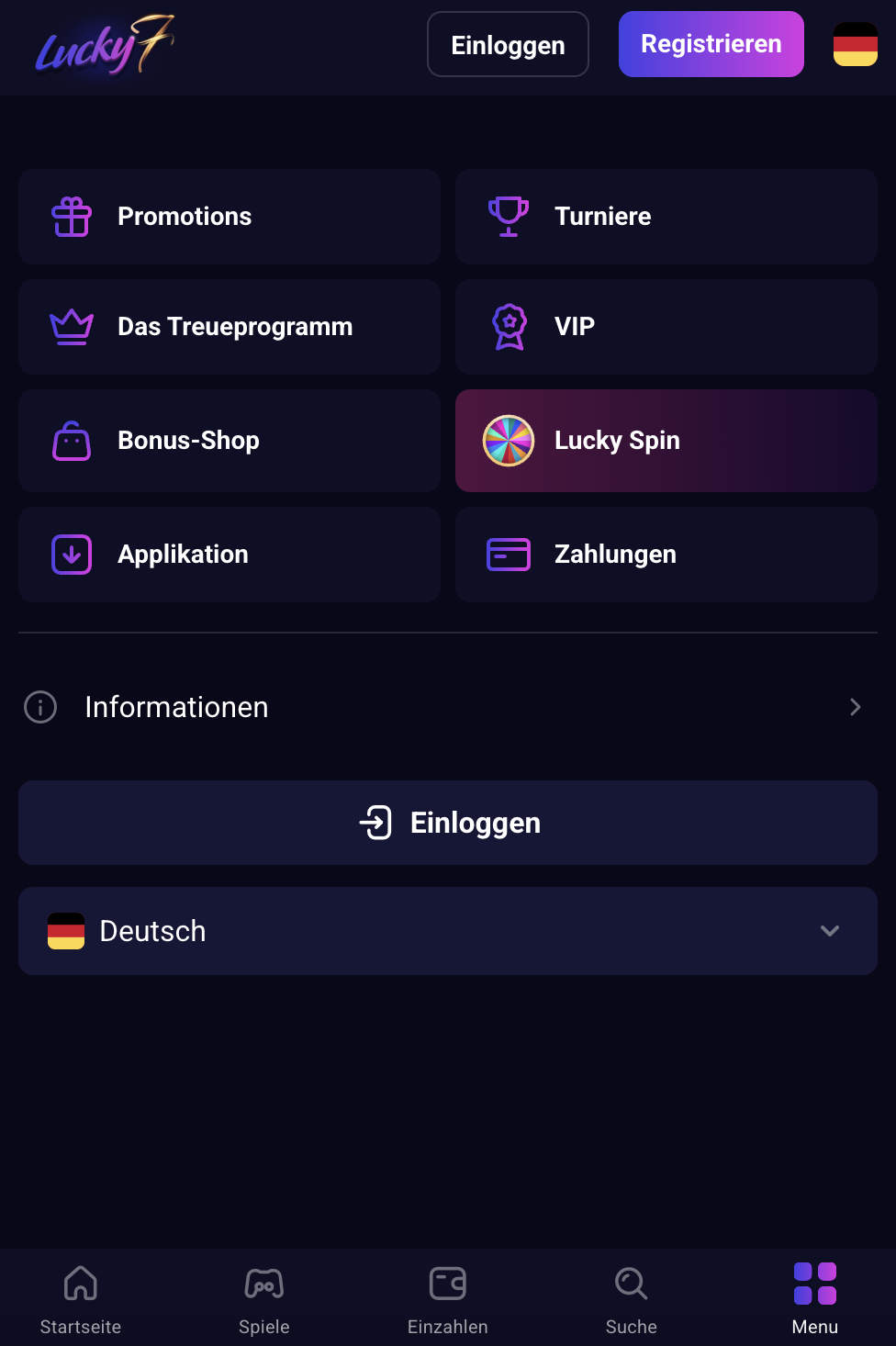
Task: Open the Menu tab in bottom navigation
Action: coord(814,1296)
